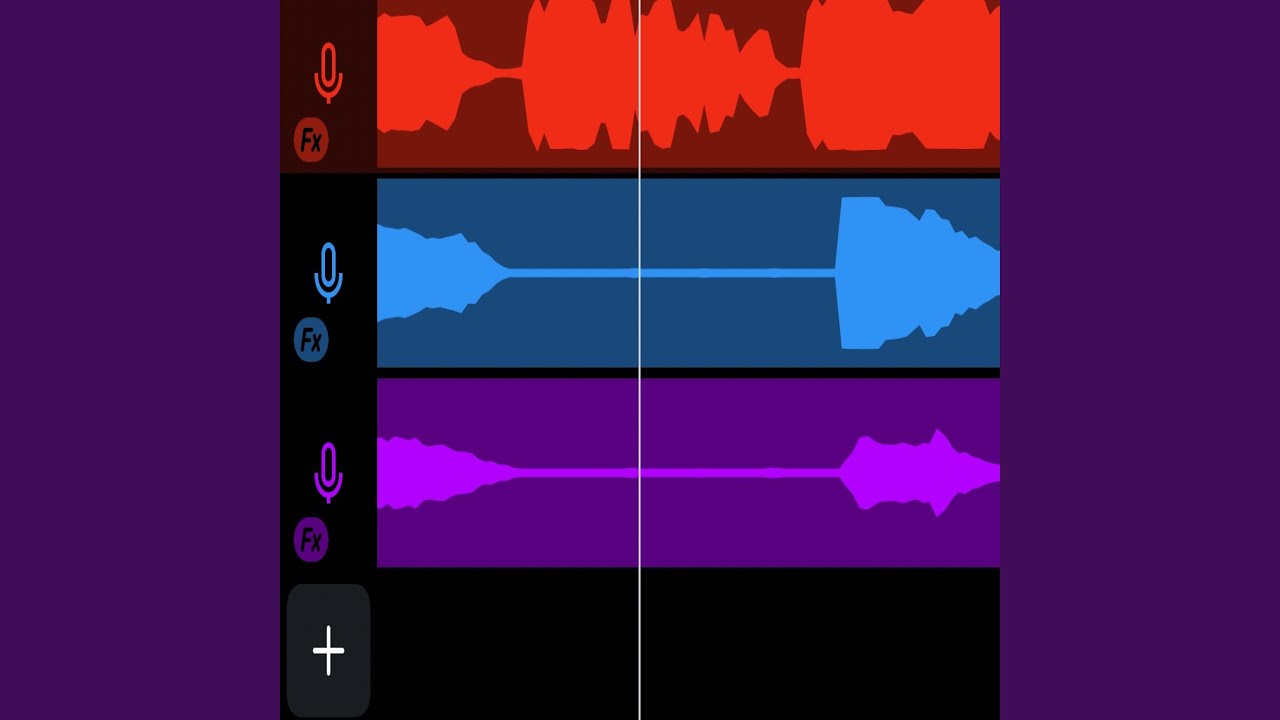Tap the red track's microphone icon

click(x=328, y=72)
